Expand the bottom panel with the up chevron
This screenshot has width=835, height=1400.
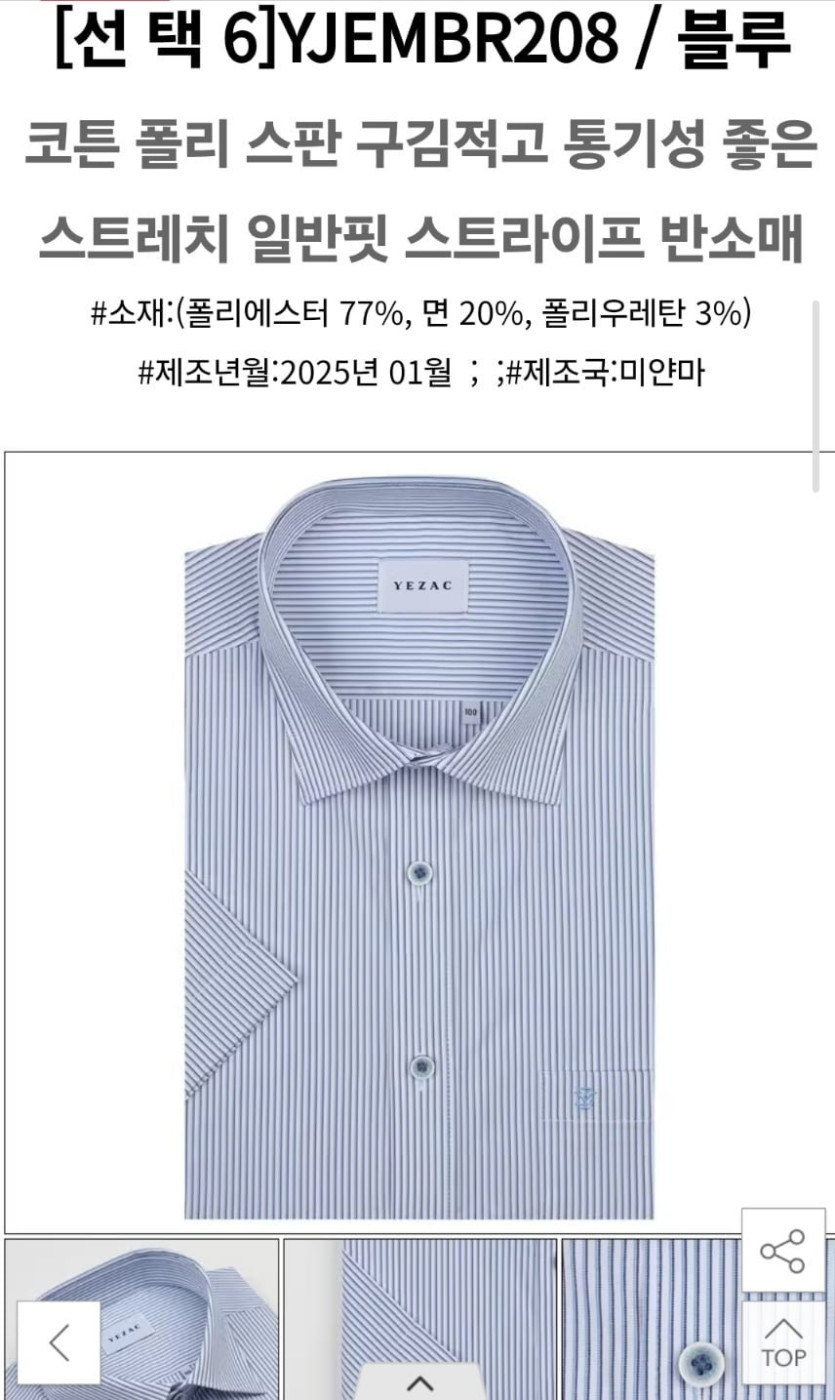click(418, 1384)
